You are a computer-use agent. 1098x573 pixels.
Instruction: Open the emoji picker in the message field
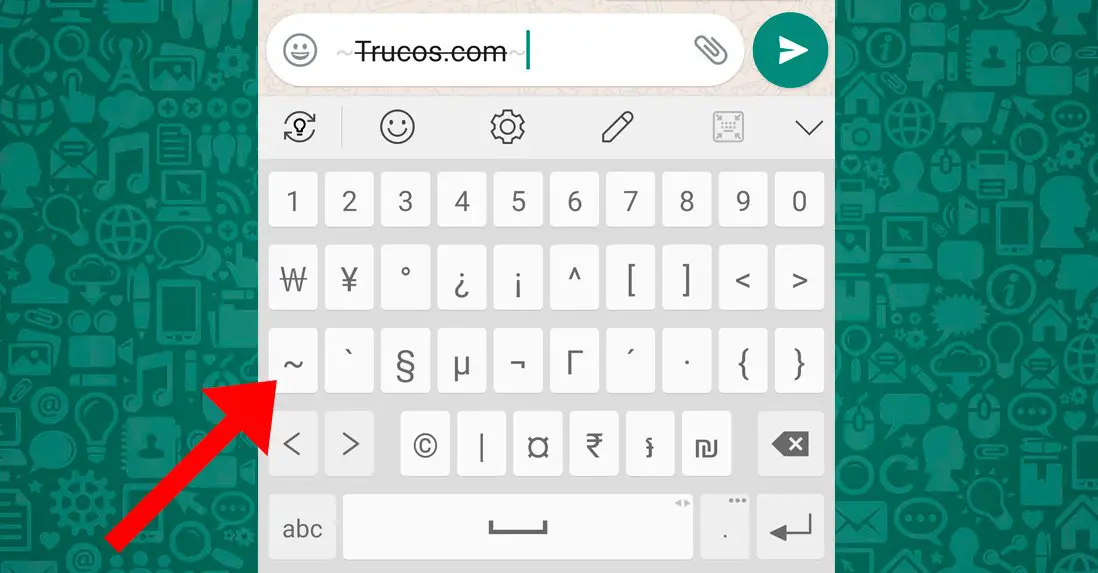tap(300, 50)
